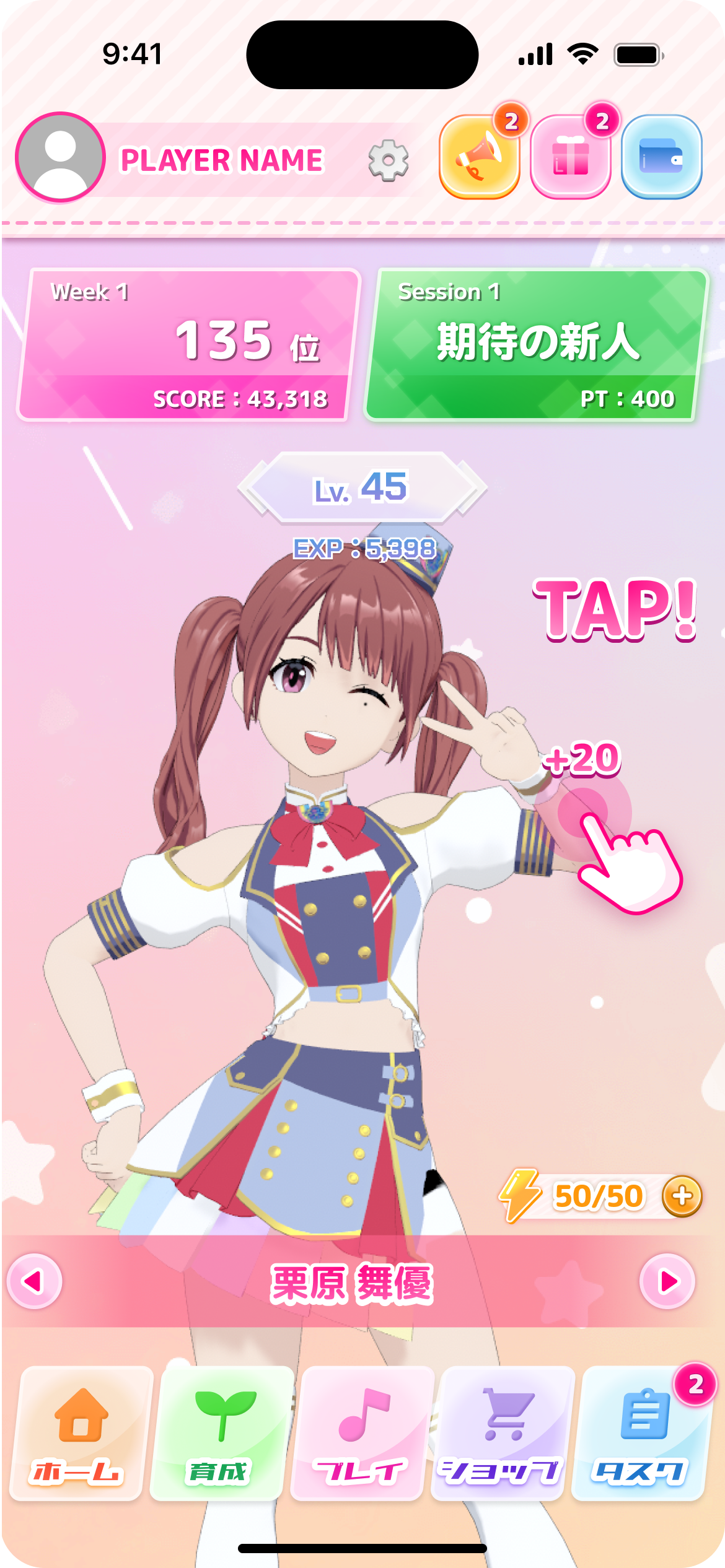Open the タスク tab
Screen dimensions: 725x1568
coord(642,1433)
